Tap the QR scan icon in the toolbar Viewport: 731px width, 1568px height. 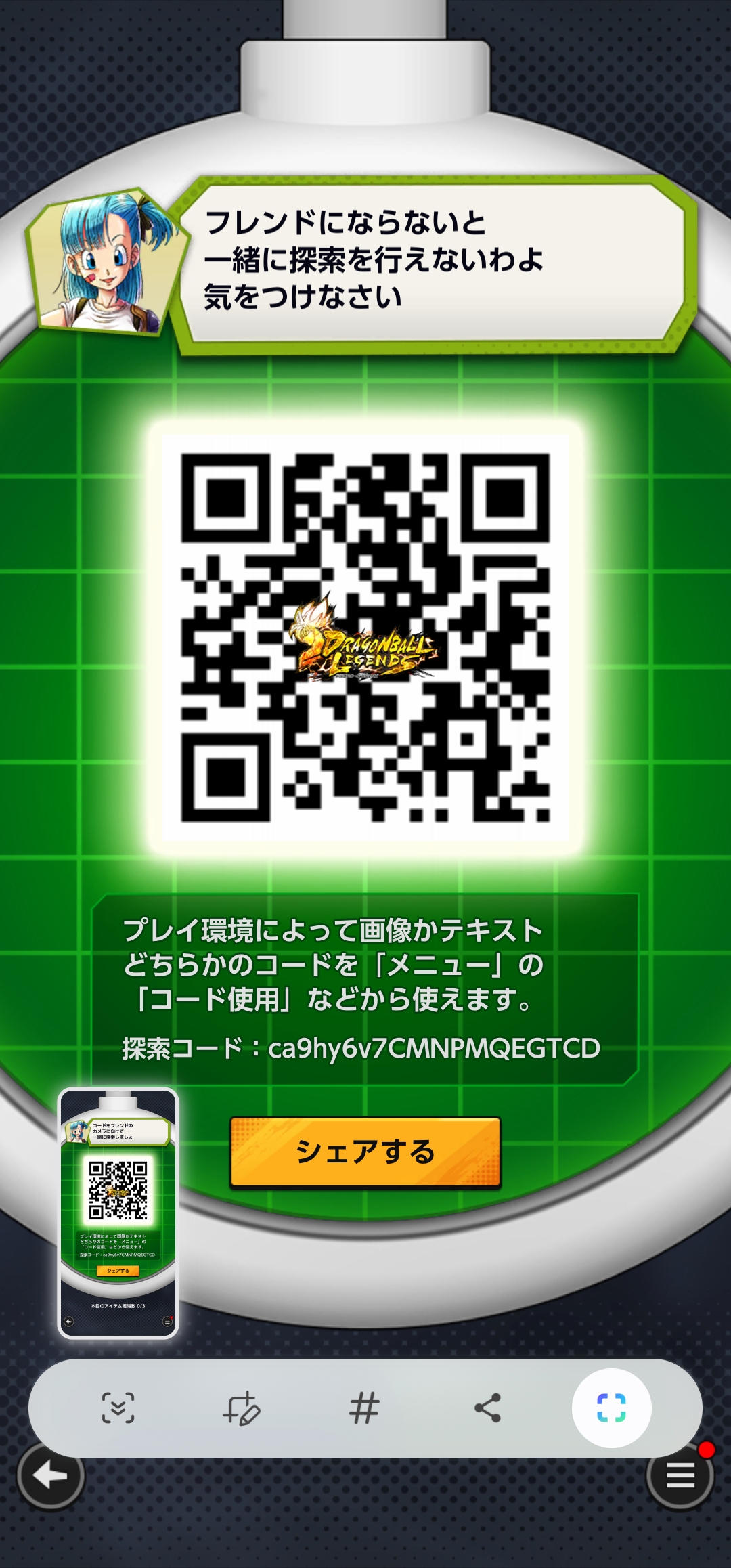(611, 1408)
